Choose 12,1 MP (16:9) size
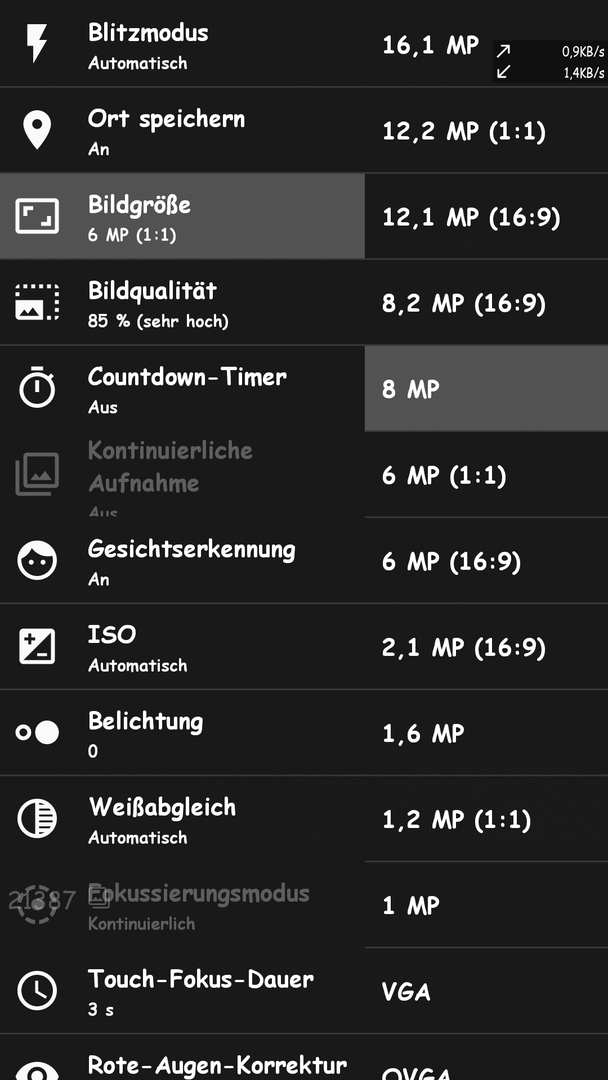 pos(486,216)
